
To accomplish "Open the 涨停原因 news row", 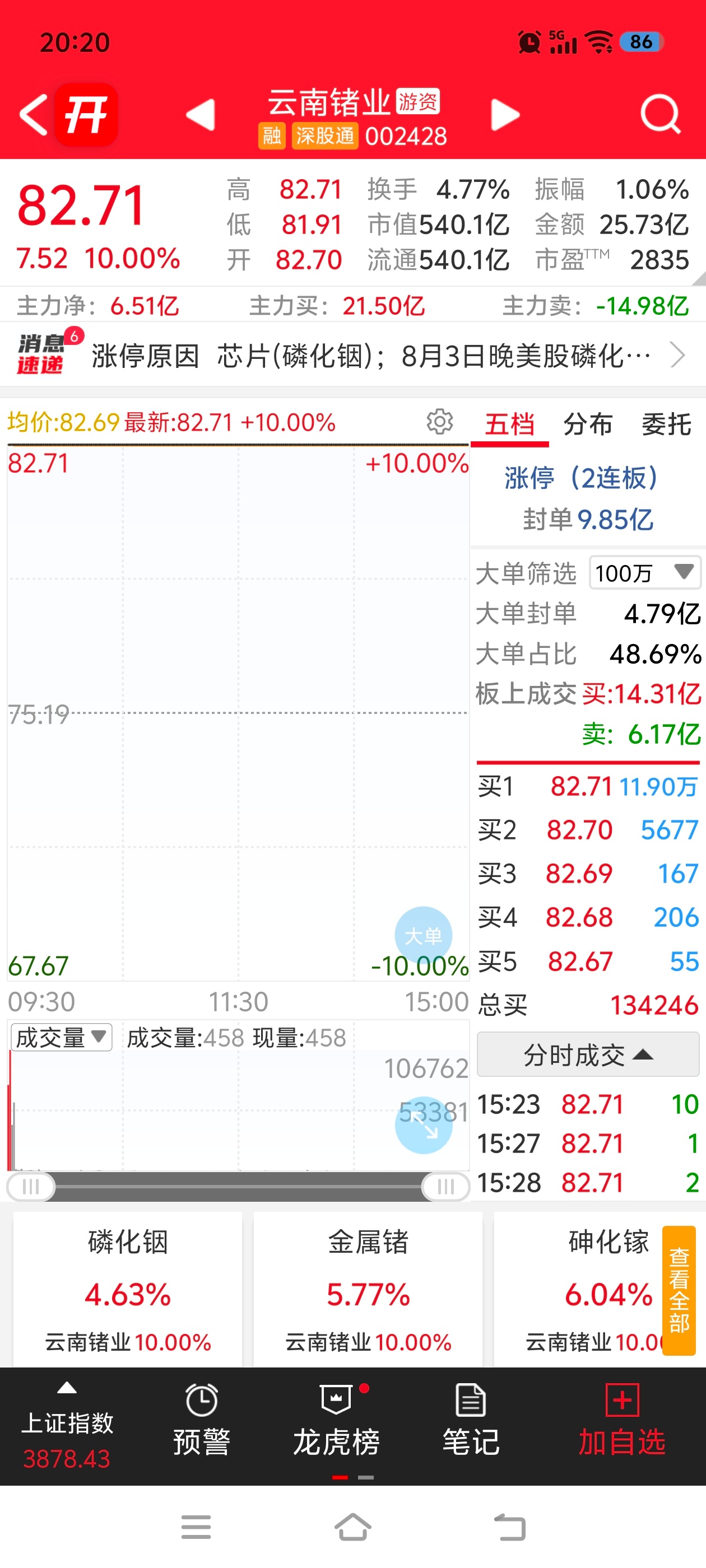I will pyautogui.click(x=352, y=355).
